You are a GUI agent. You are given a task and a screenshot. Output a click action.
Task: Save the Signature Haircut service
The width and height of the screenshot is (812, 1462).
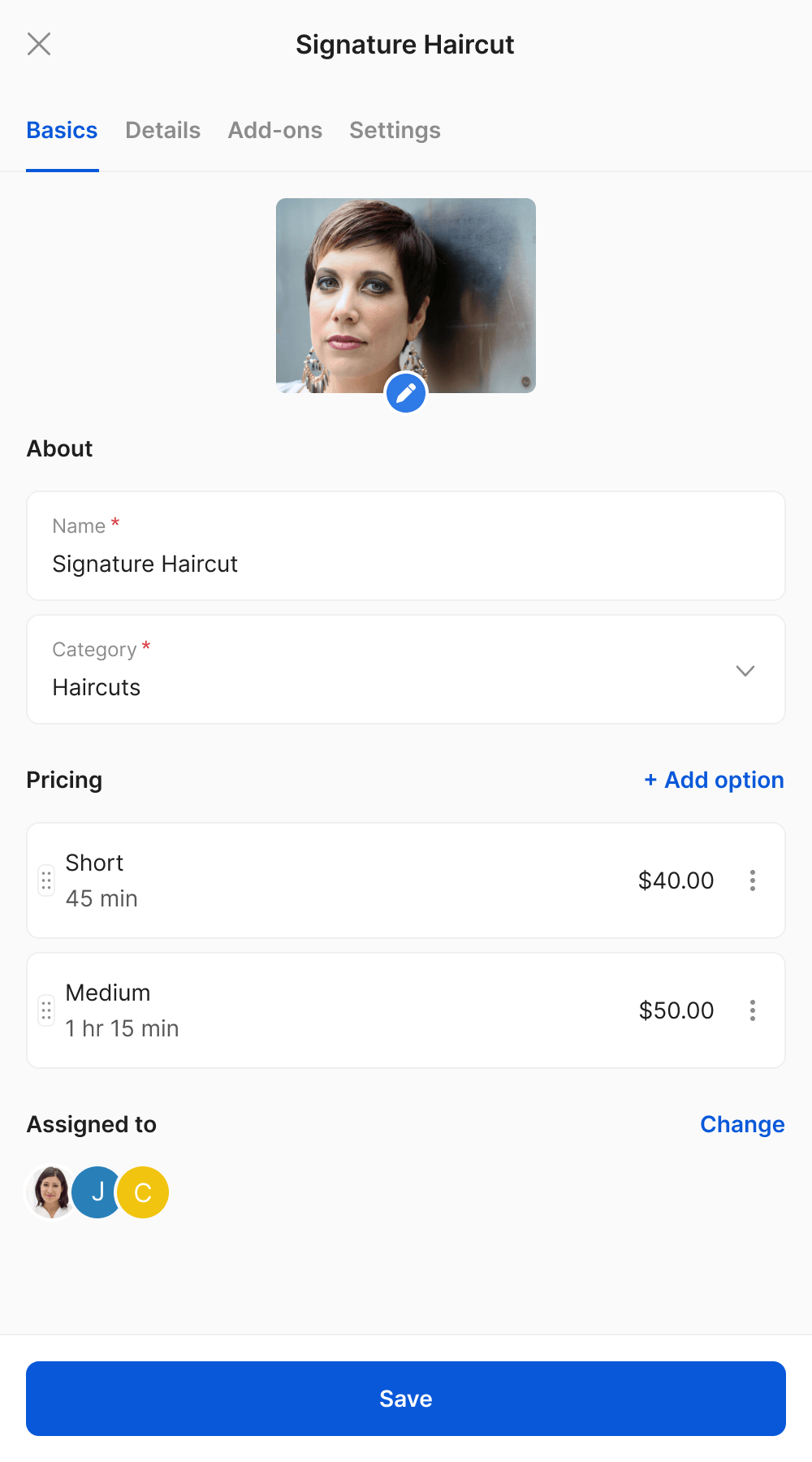click(406, 1399)
